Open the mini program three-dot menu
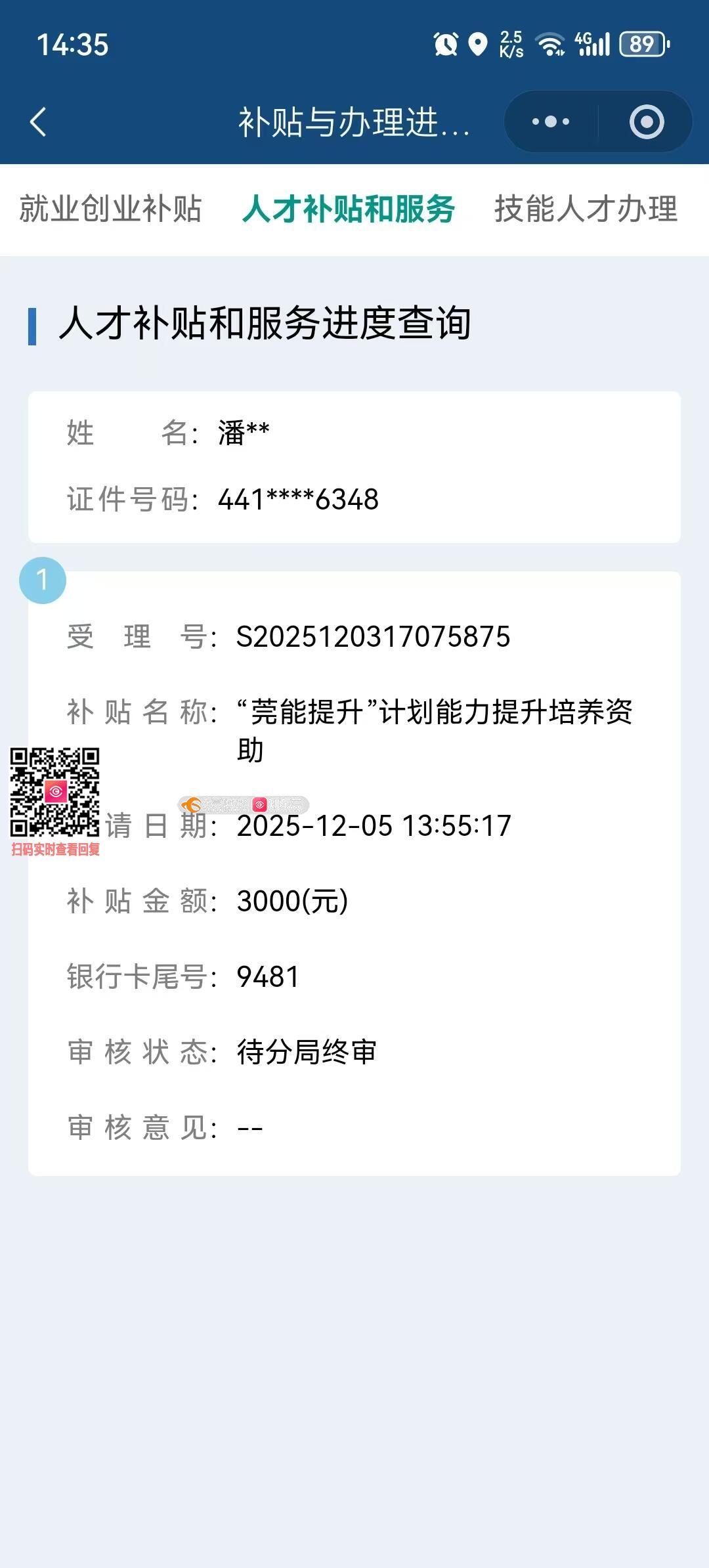 (551, 122)
